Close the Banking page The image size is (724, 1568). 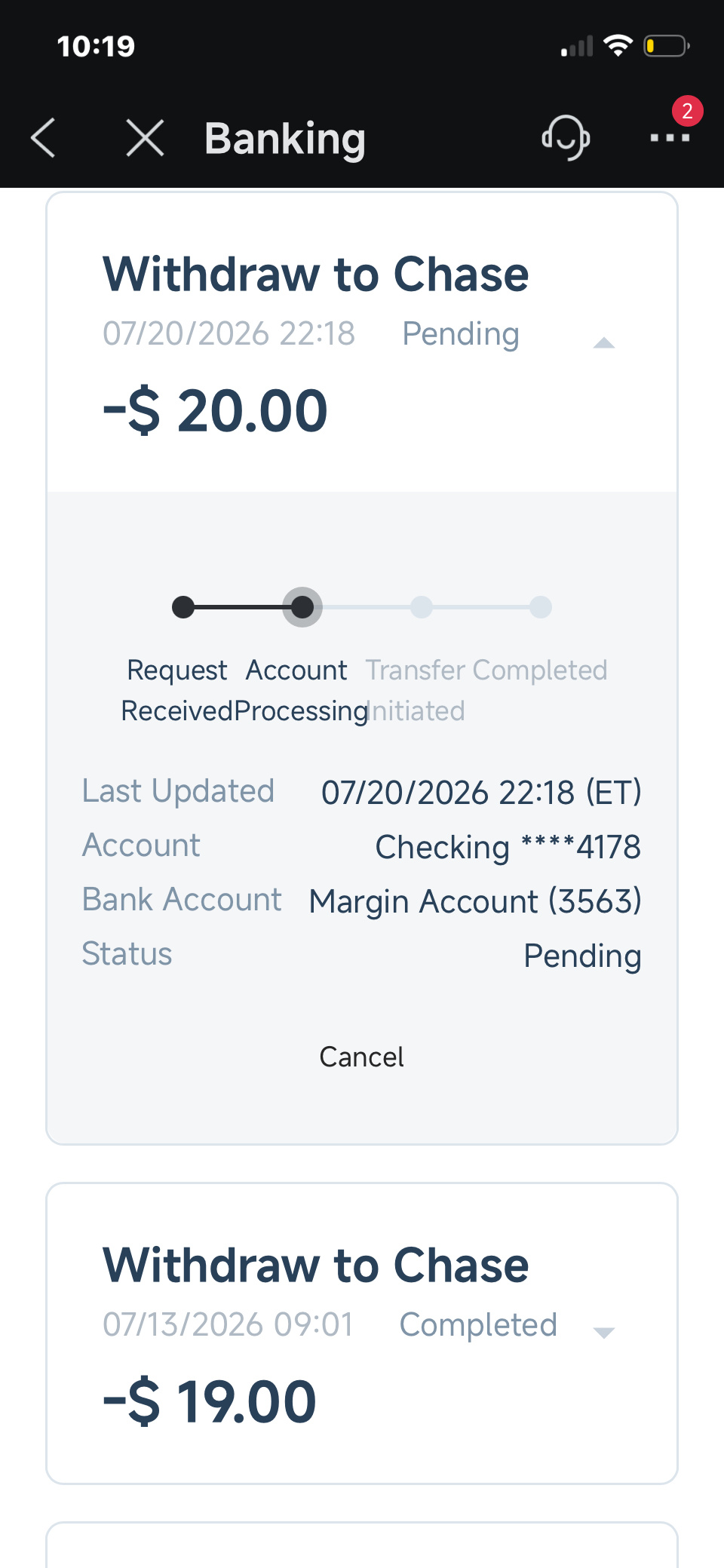[145, 138]
